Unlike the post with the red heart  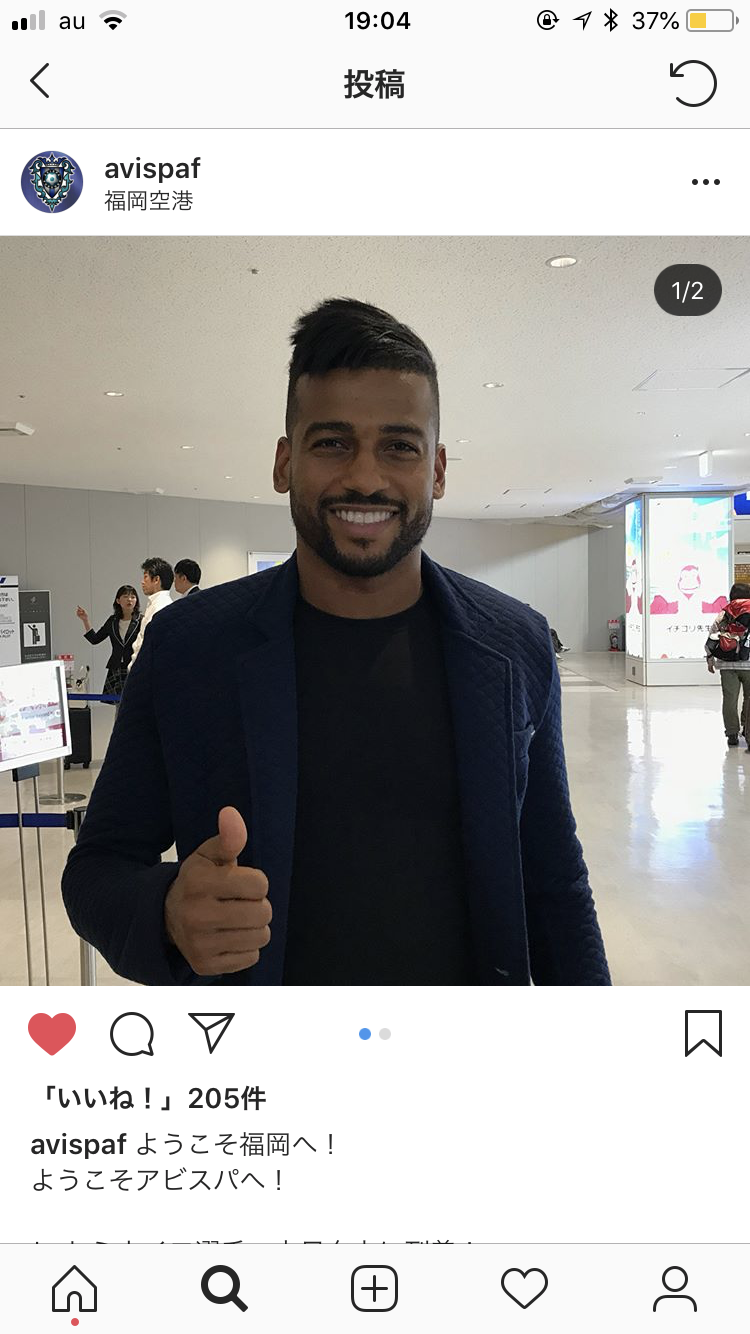[52, 1034]
